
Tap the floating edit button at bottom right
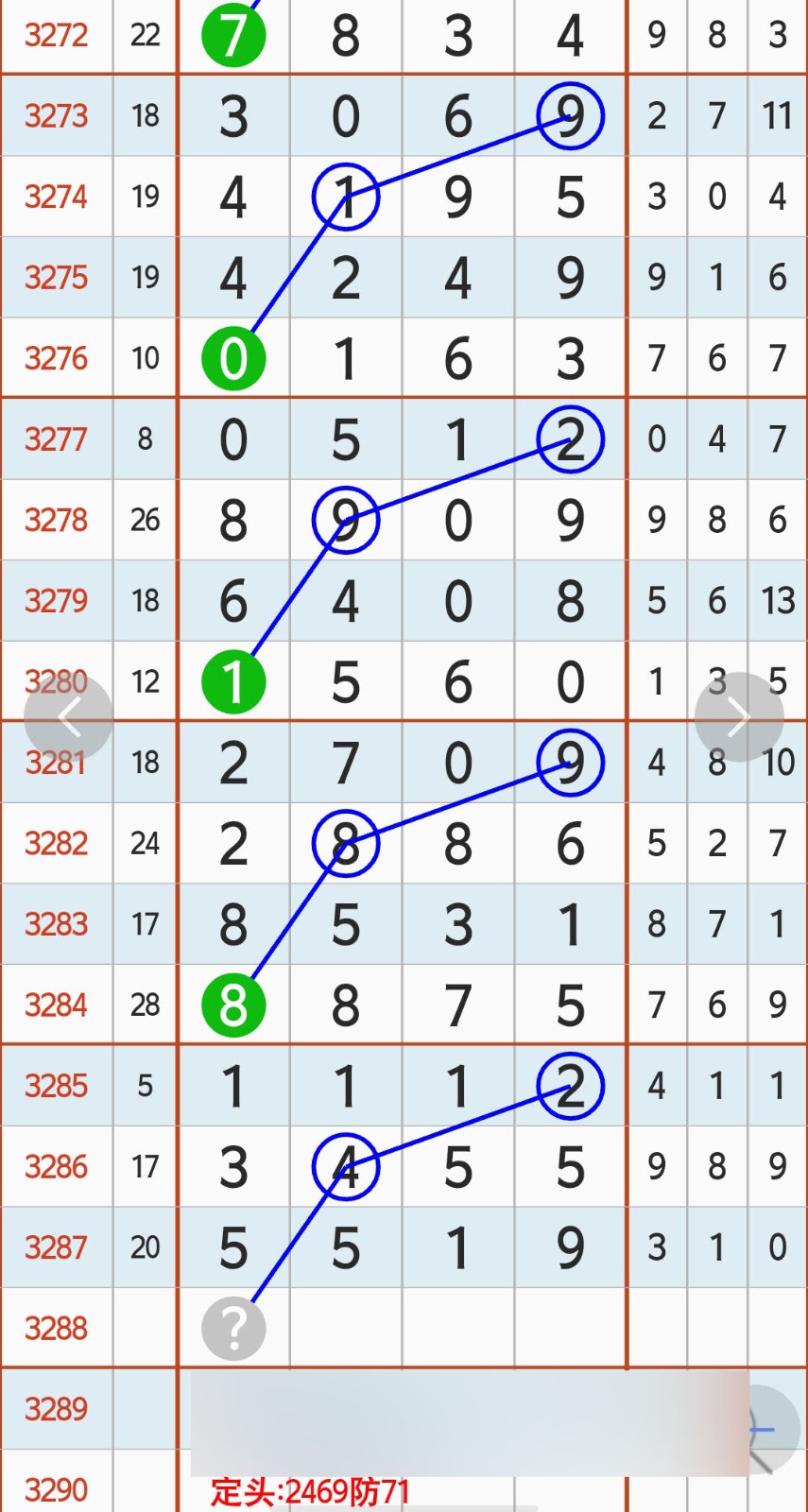(775, 1429)
